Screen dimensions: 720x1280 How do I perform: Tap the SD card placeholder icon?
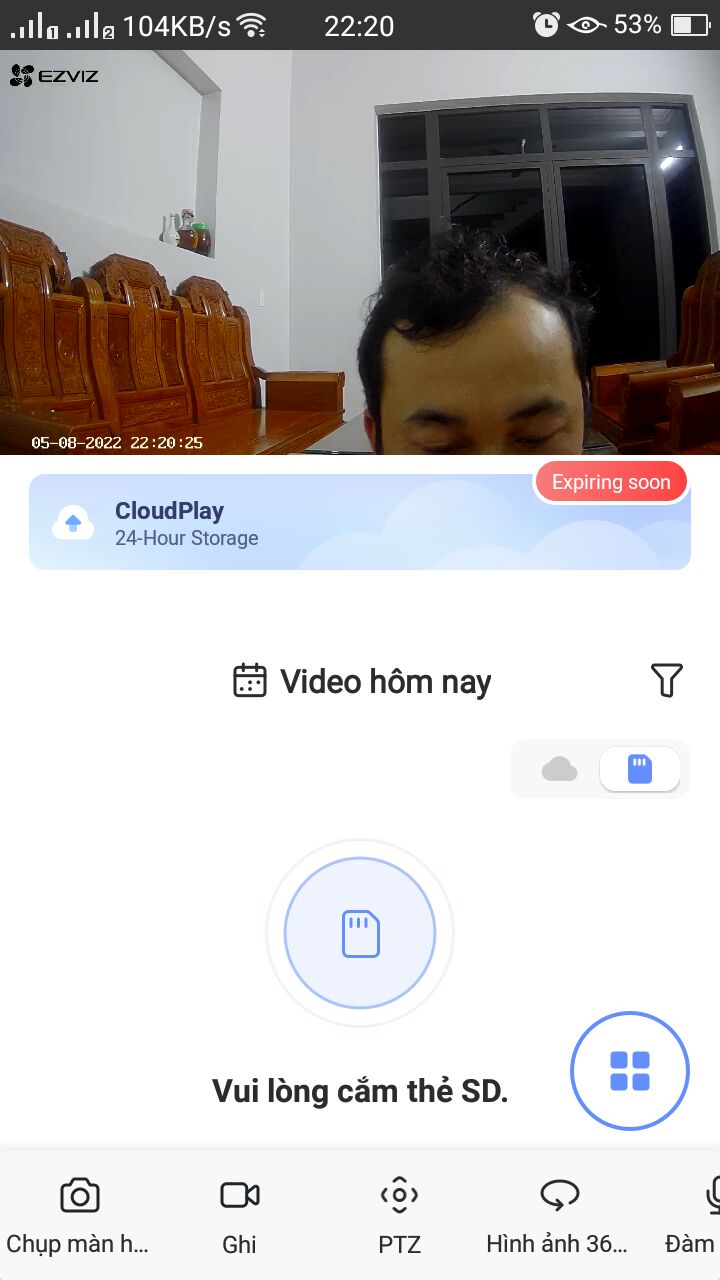(360, 932)
